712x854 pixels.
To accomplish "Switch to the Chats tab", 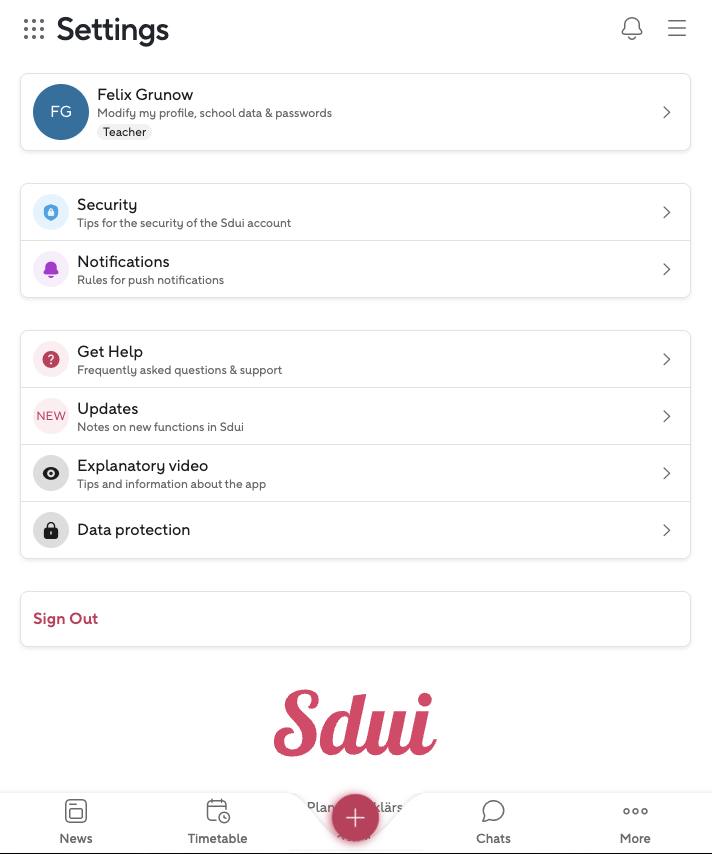I will [x=493, y=821].
